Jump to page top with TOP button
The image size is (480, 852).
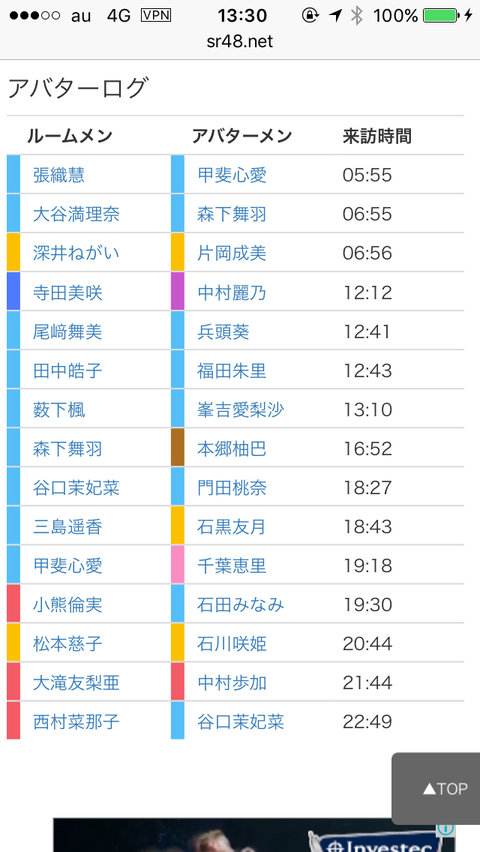pos(436,788)
